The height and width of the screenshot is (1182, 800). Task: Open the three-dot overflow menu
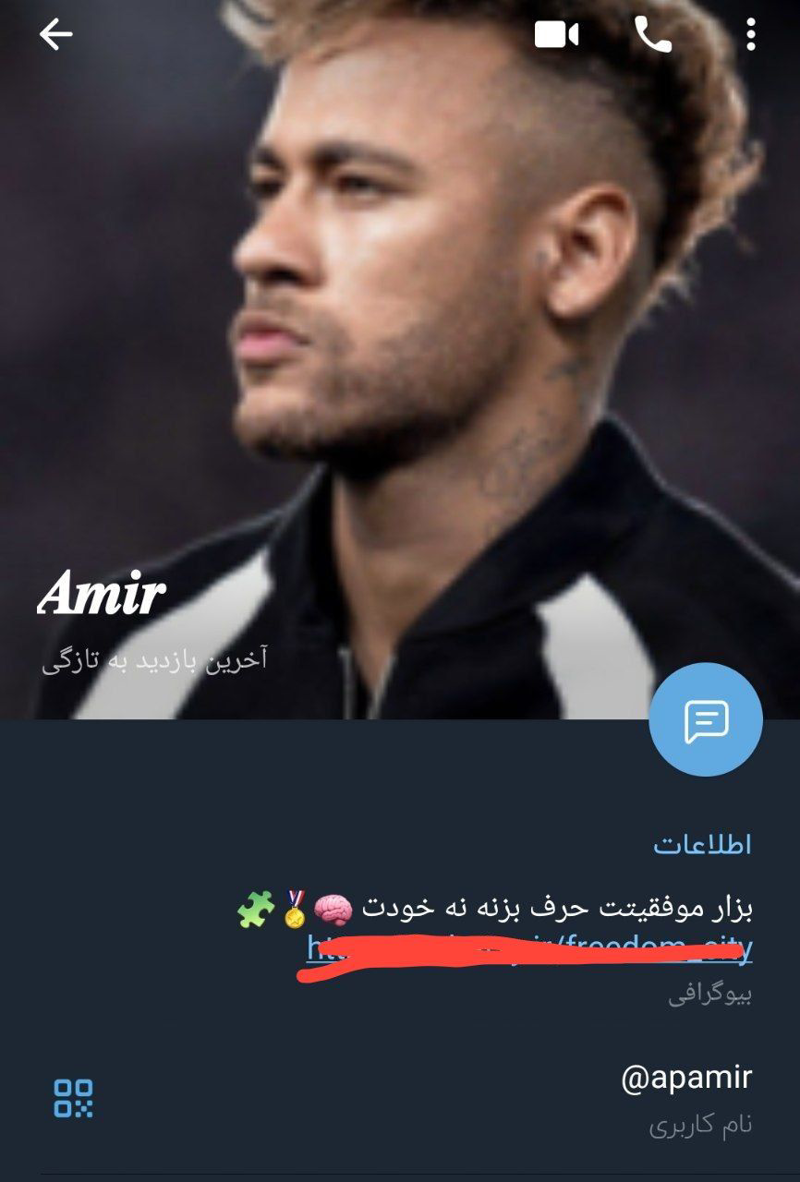point(751,35)
